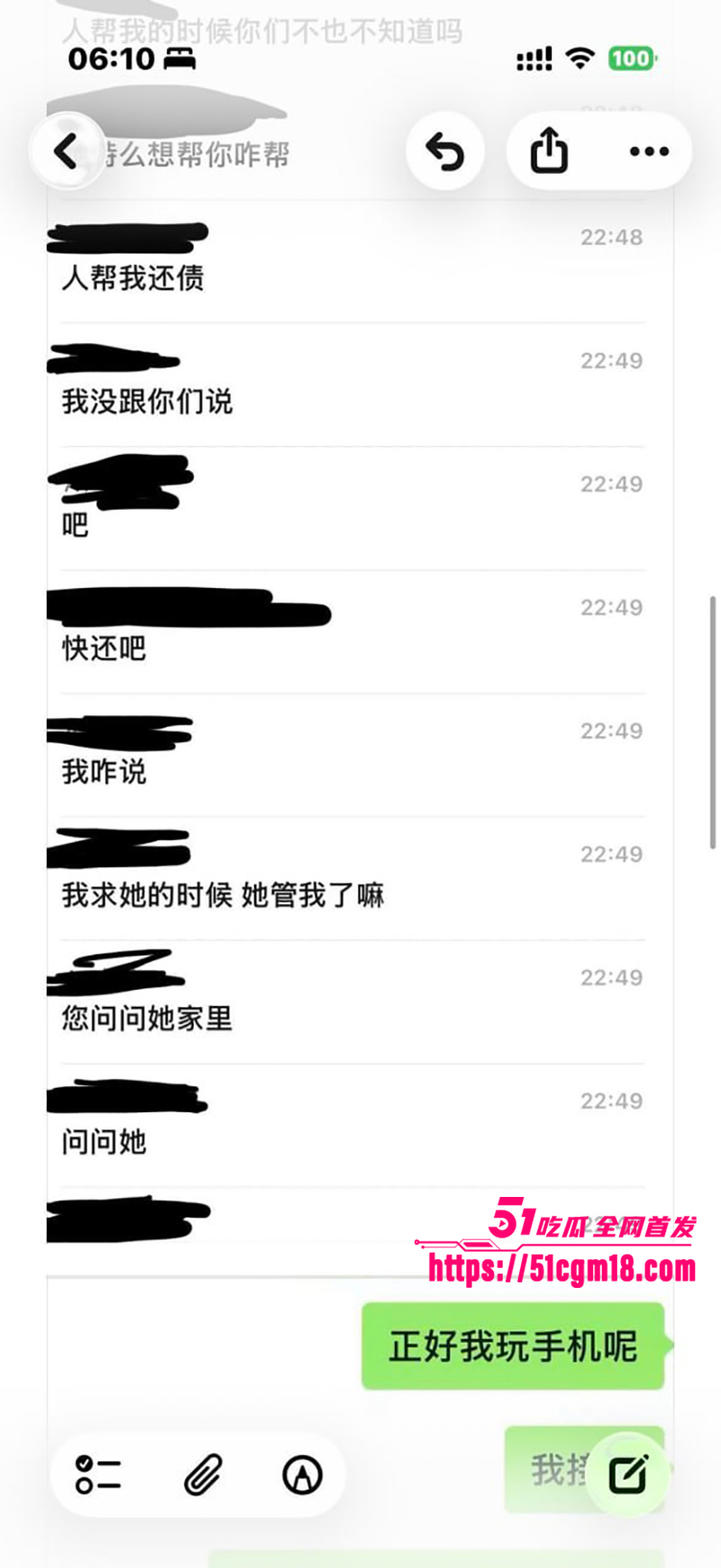The width and height of the screenshot is (721, 1568).
Task: Tap the green 100 battery indicator
Action: [x=632, y=57]
